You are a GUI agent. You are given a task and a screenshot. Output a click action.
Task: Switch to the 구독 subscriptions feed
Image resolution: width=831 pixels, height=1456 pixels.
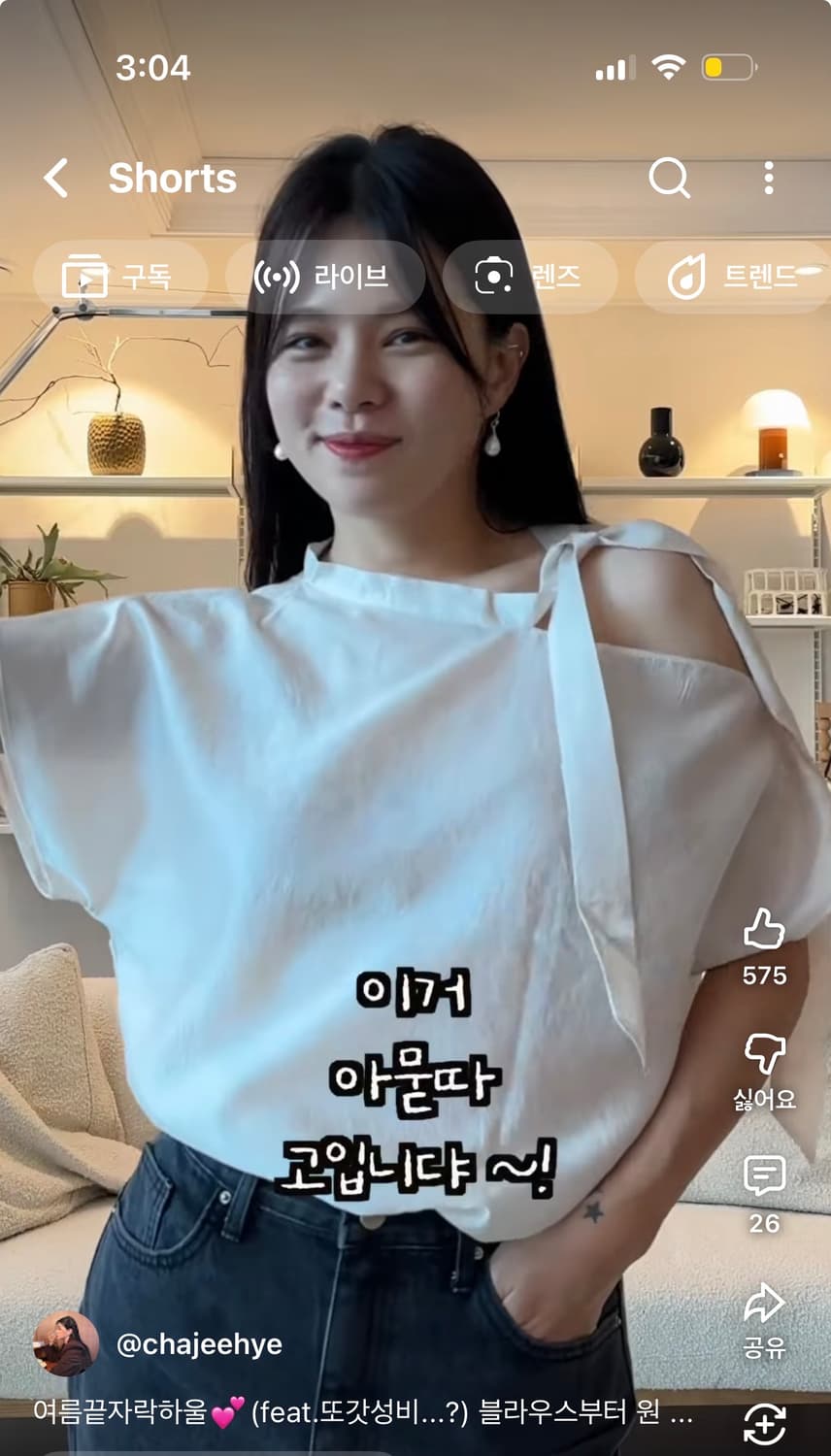click(x=121, y=277)
